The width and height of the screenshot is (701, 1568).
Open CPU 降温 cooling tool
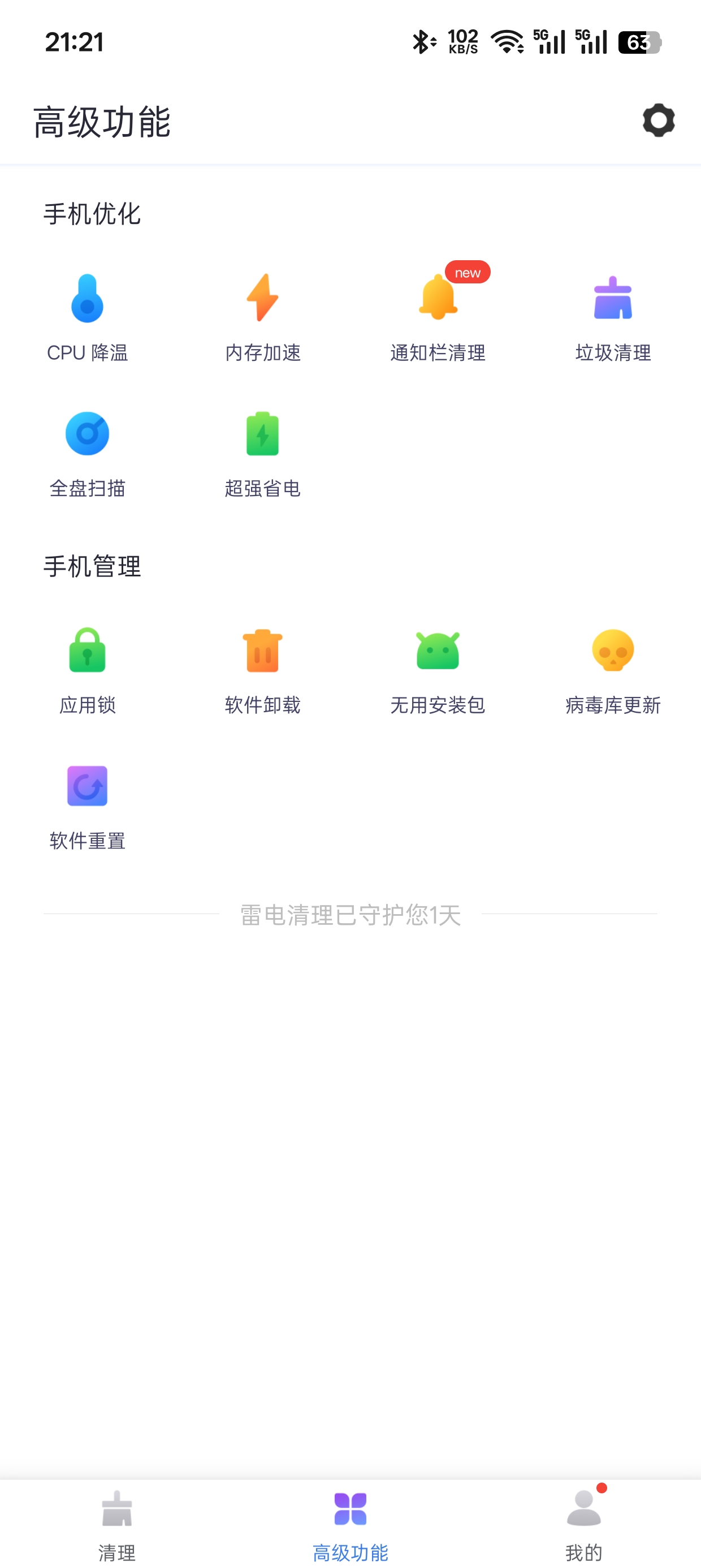click(x=87, y=317)
